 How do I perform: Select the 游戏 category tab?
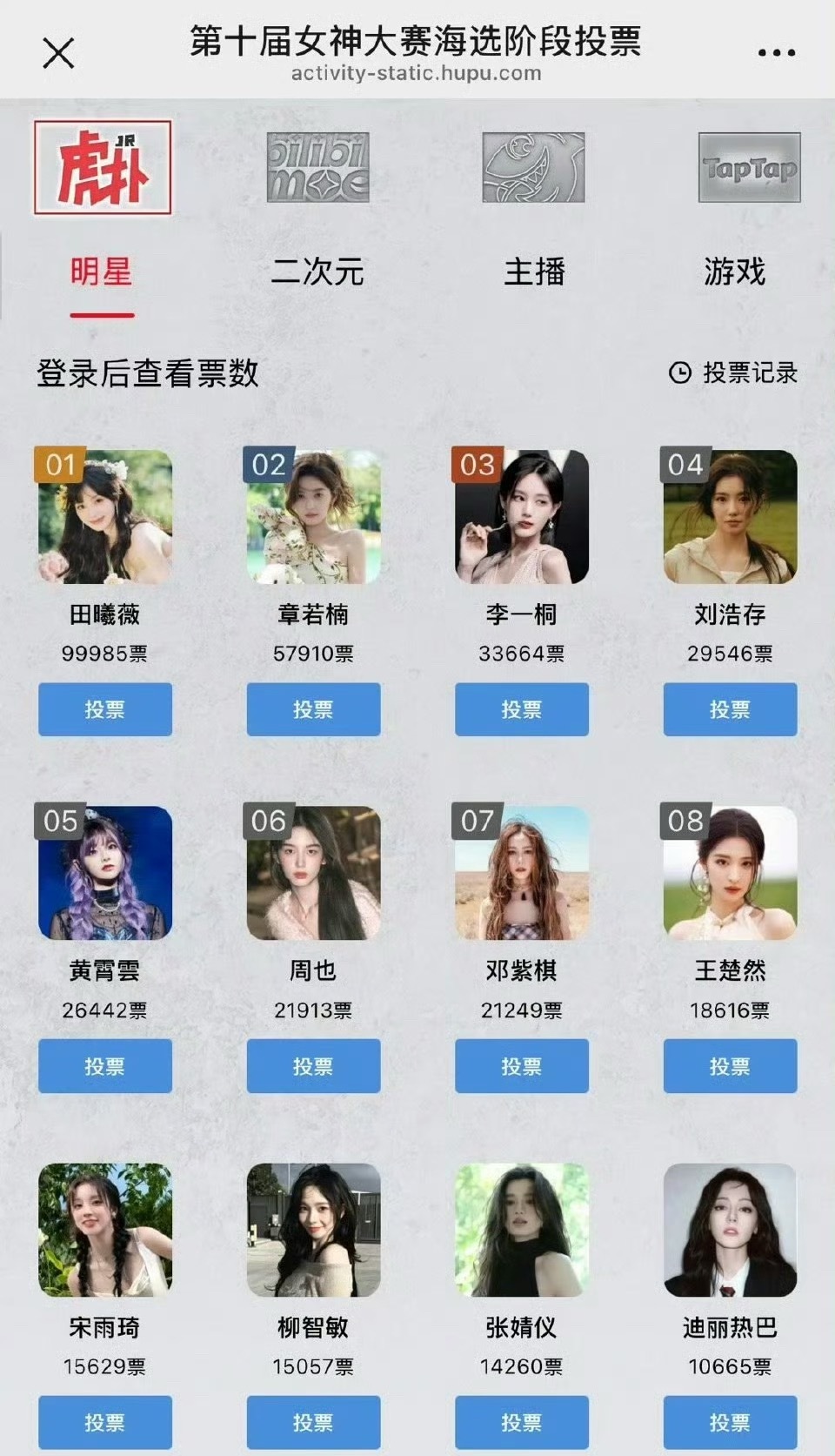pos(735,273)
